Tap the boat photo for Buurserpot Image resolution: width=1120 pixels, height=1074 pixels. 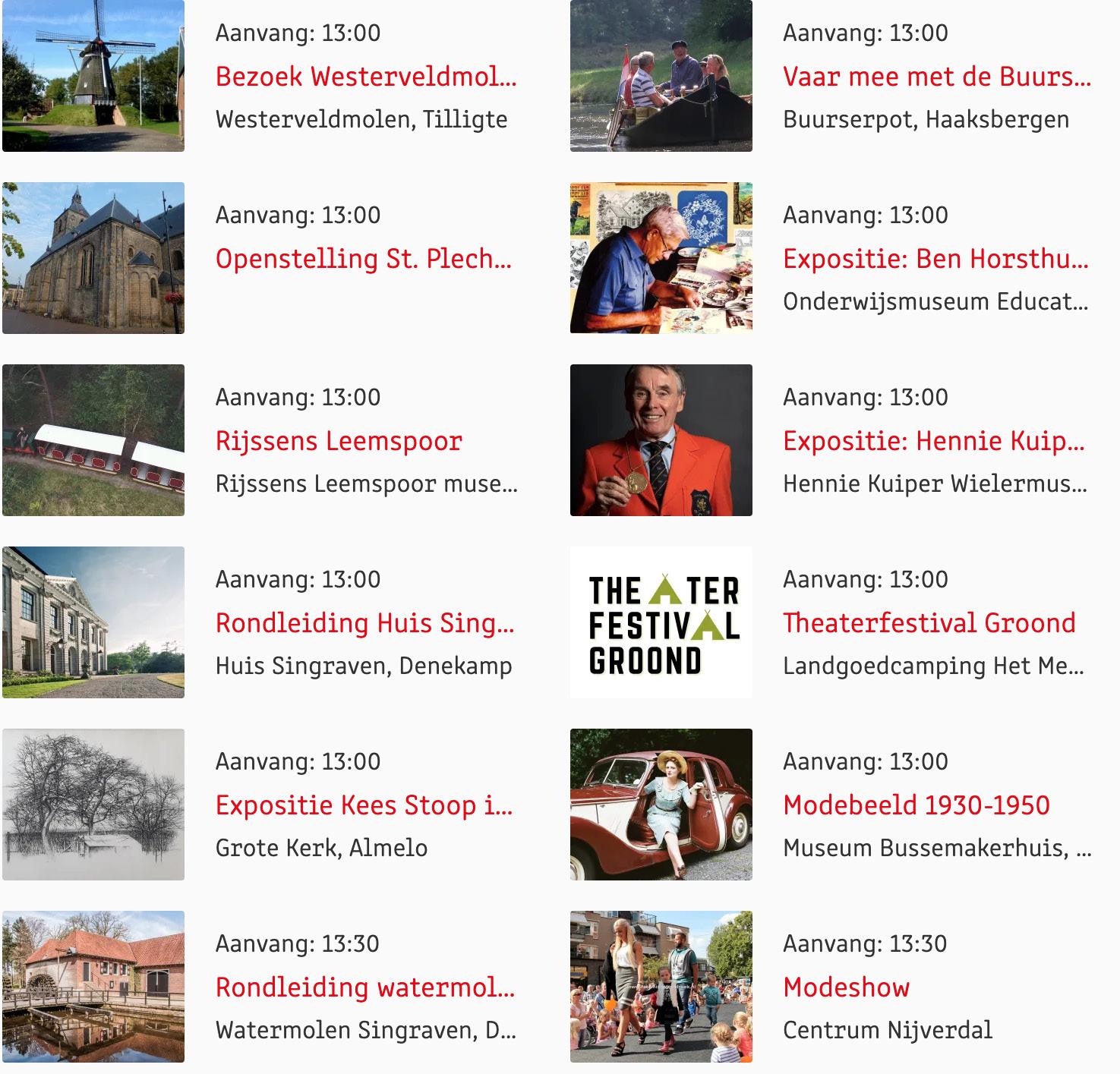(661, 76)
